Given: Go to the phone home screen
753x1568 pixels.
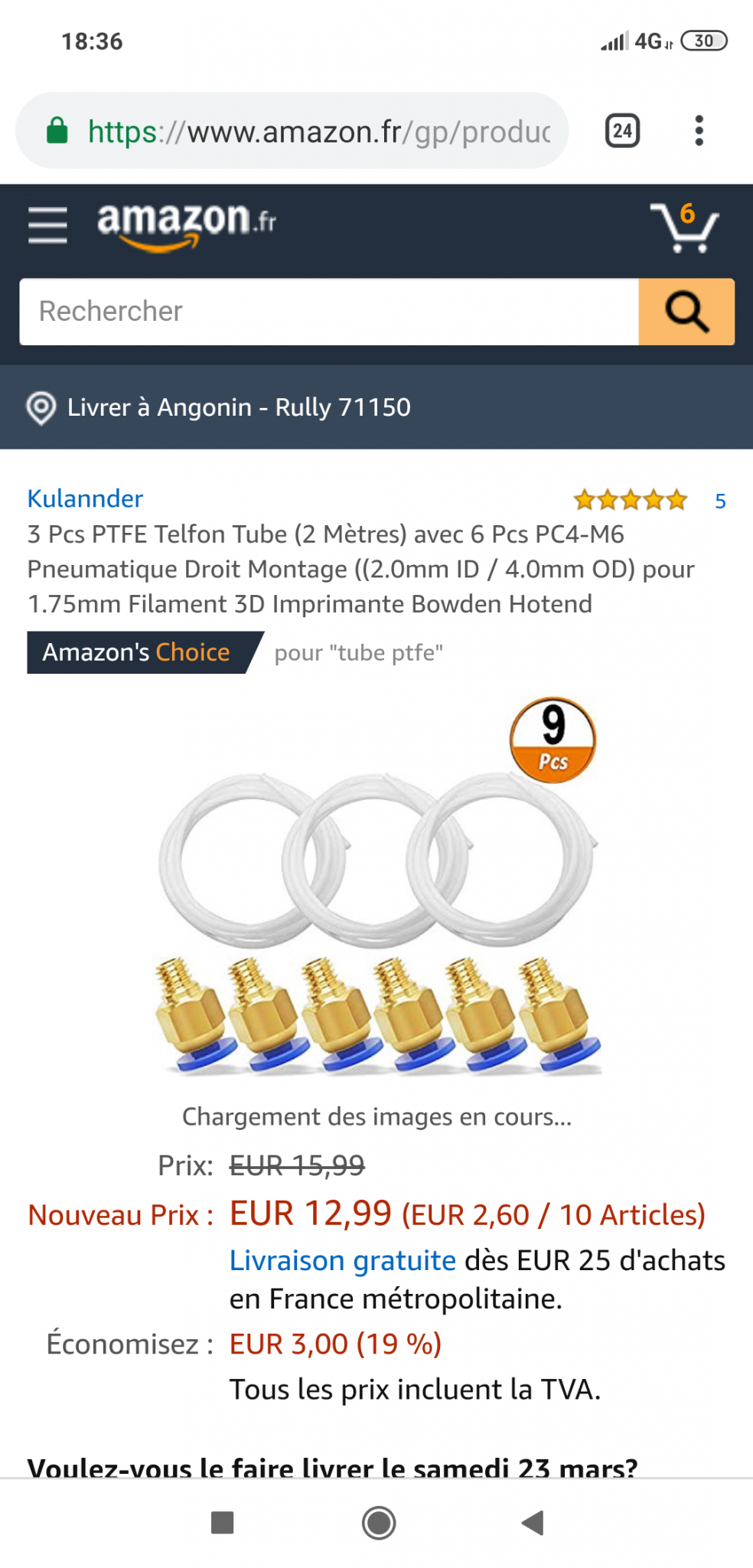Looking at the screenshot, I should (x=378, y=1523).
